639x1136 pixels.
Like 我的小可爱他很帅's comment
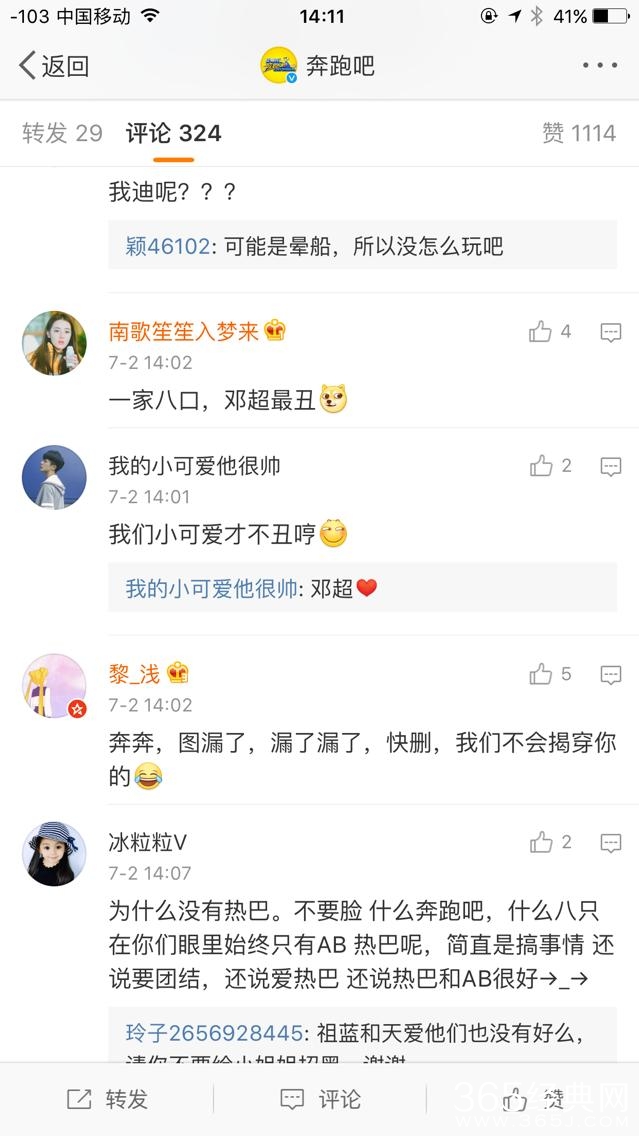pyautogui.click(x=542, y=465)
